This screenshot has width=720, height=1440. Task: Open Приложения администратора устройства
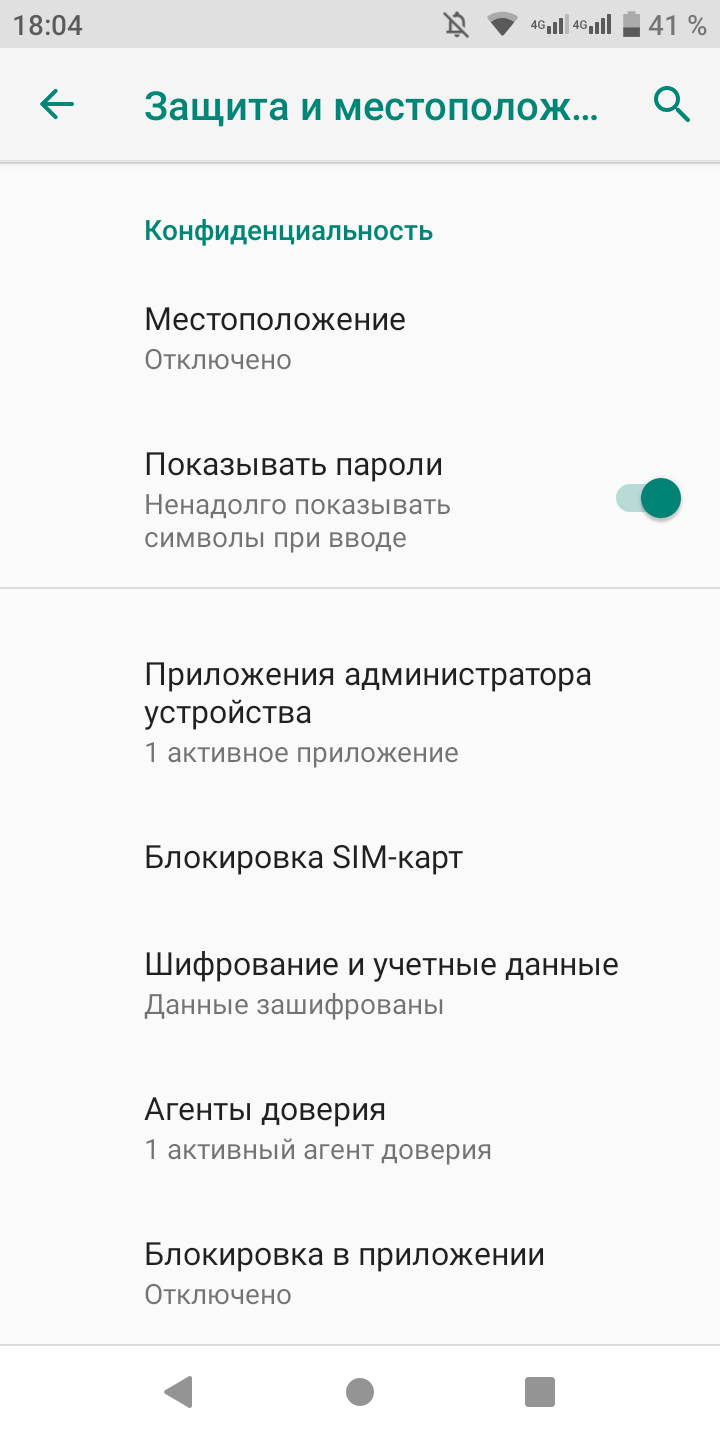[360, 712]
